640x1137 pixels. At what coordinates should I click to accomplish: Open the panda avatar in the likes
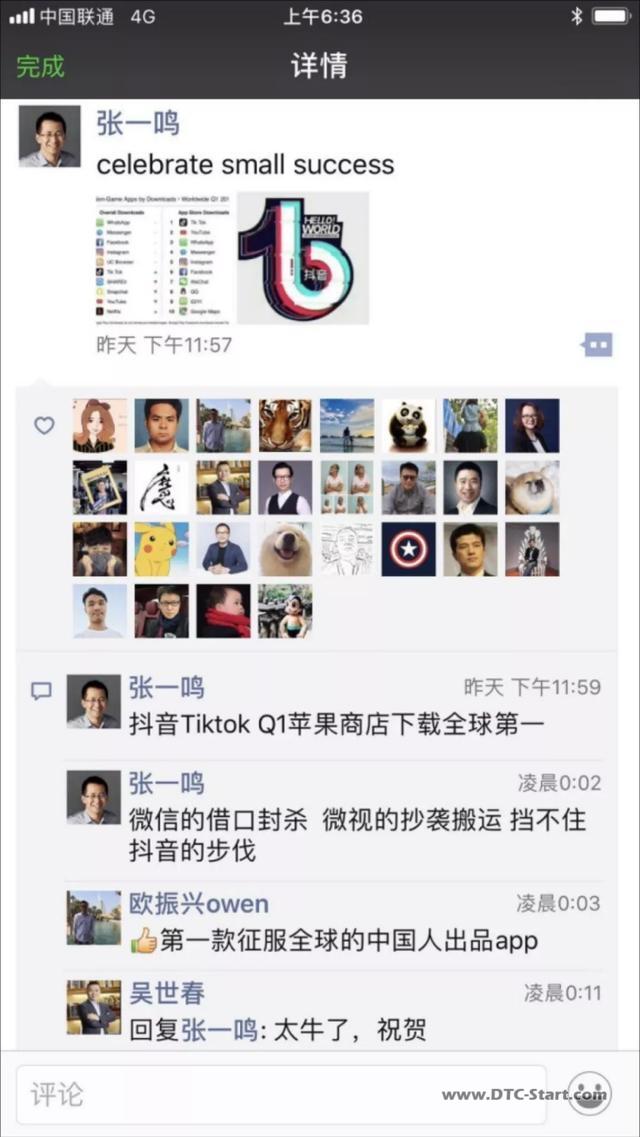click(x=409, y=426)
